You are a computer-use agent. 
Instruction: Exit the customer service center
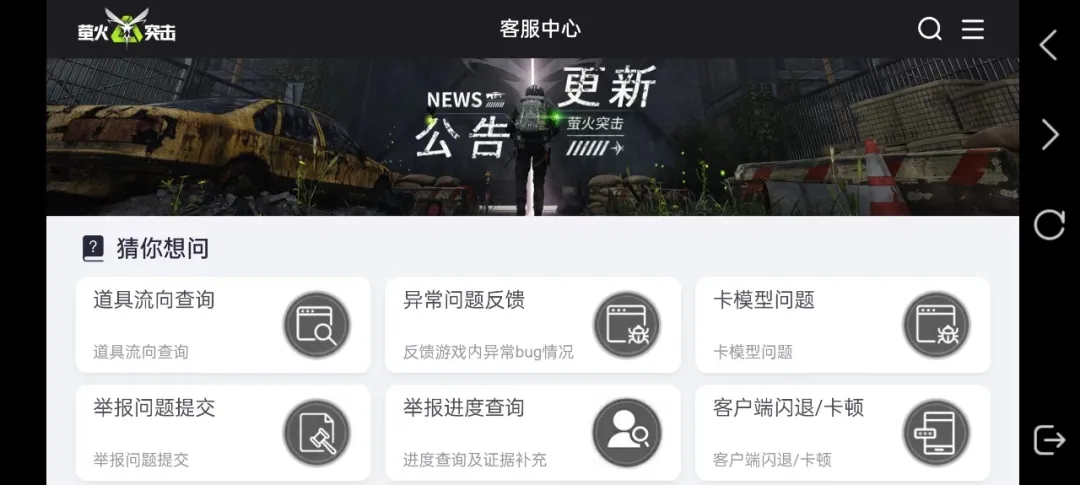(x=1049, y=439)
